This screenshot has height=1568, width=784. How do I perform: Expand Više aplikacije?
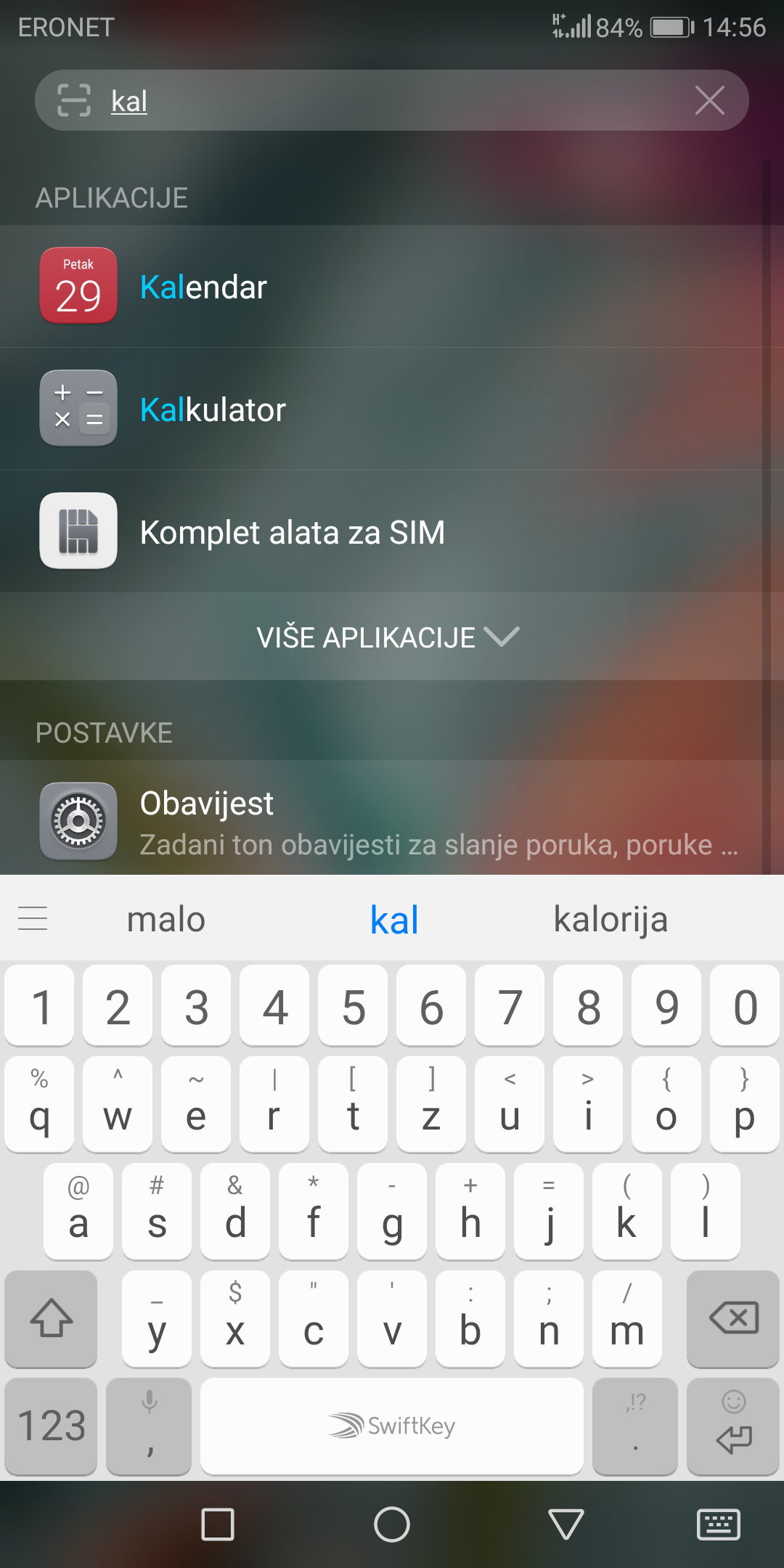[x=388, y=637]
